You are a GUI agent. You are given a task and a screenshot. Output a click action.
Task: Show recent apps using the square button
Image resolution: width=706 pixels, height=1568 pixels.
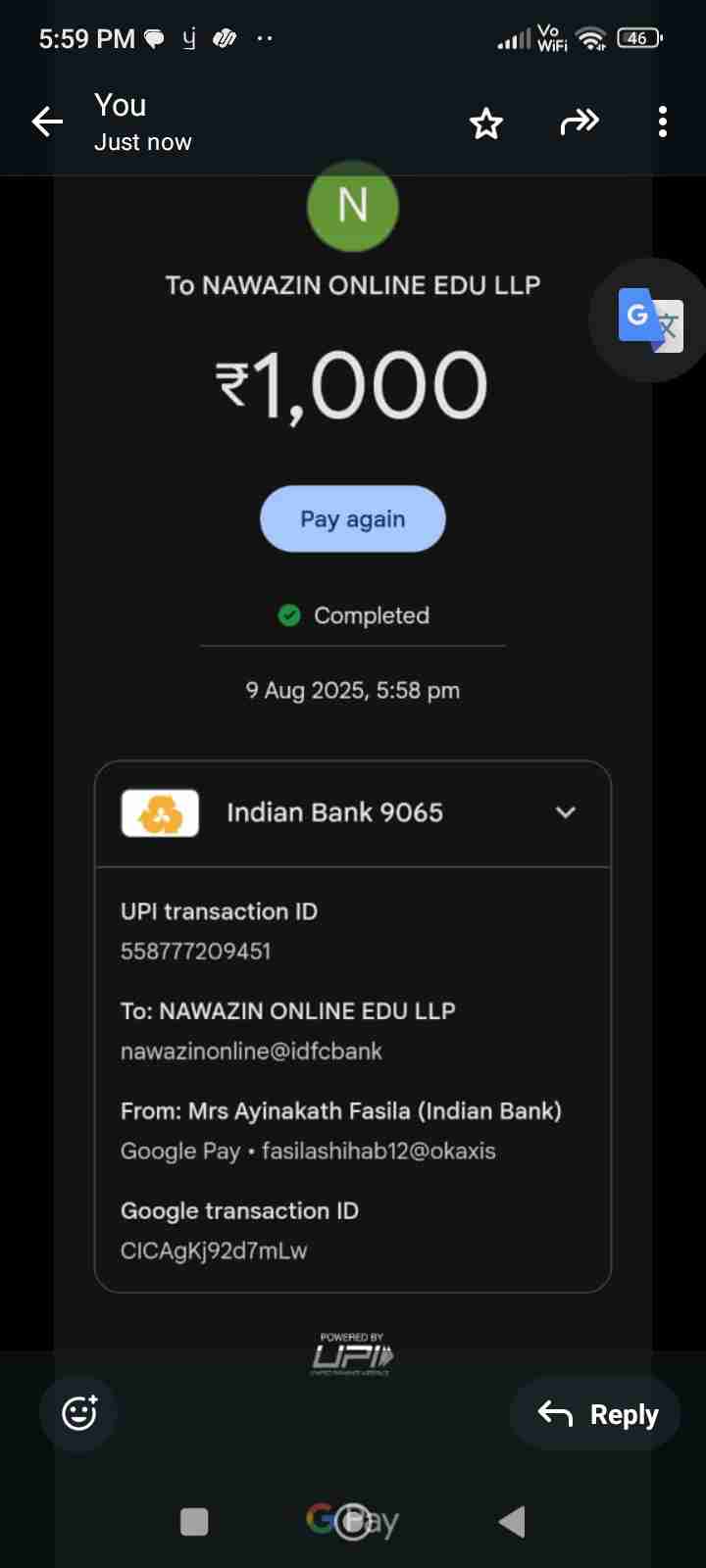pyautogui.click(x=194, y=1522)
